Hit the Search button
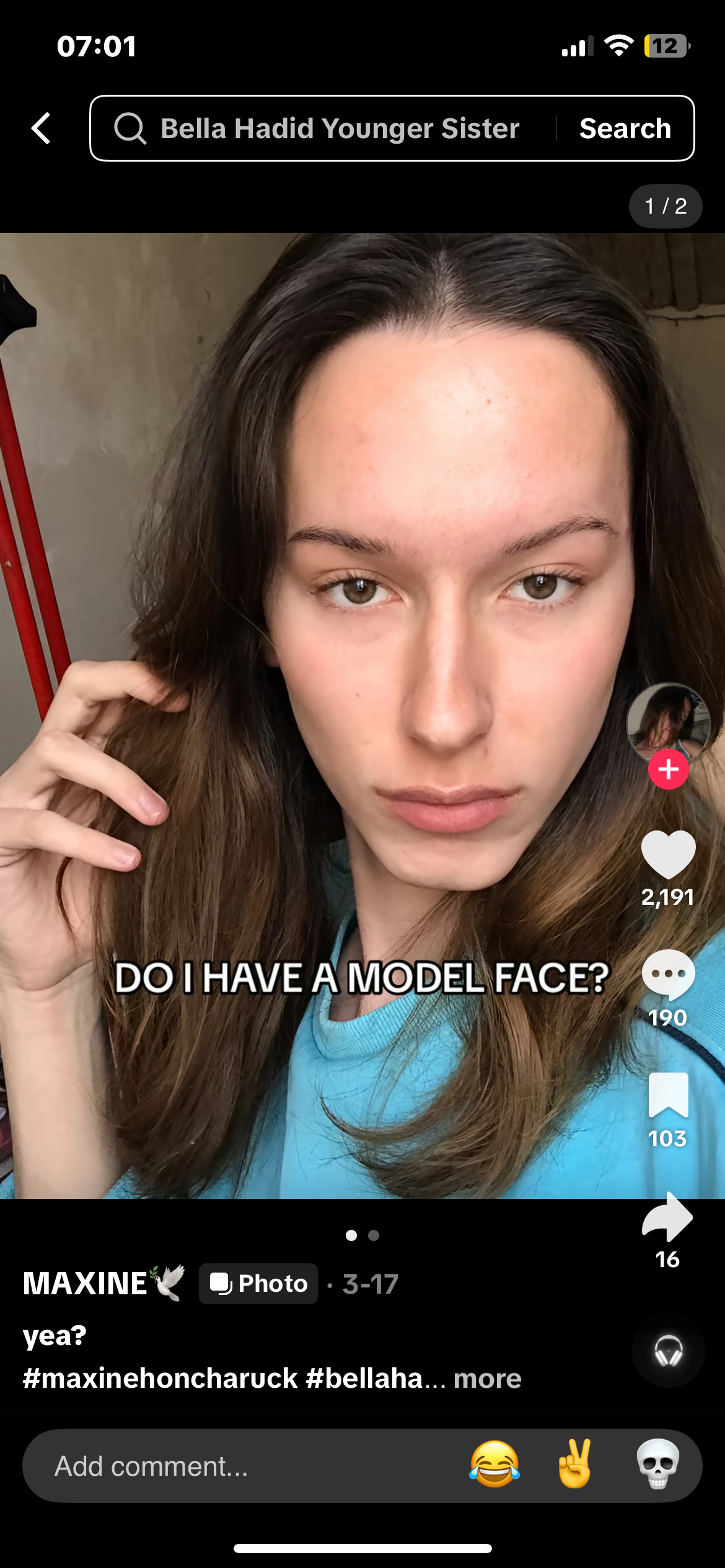This screenshot has width=725, height=1568. [x=625, y=129]
